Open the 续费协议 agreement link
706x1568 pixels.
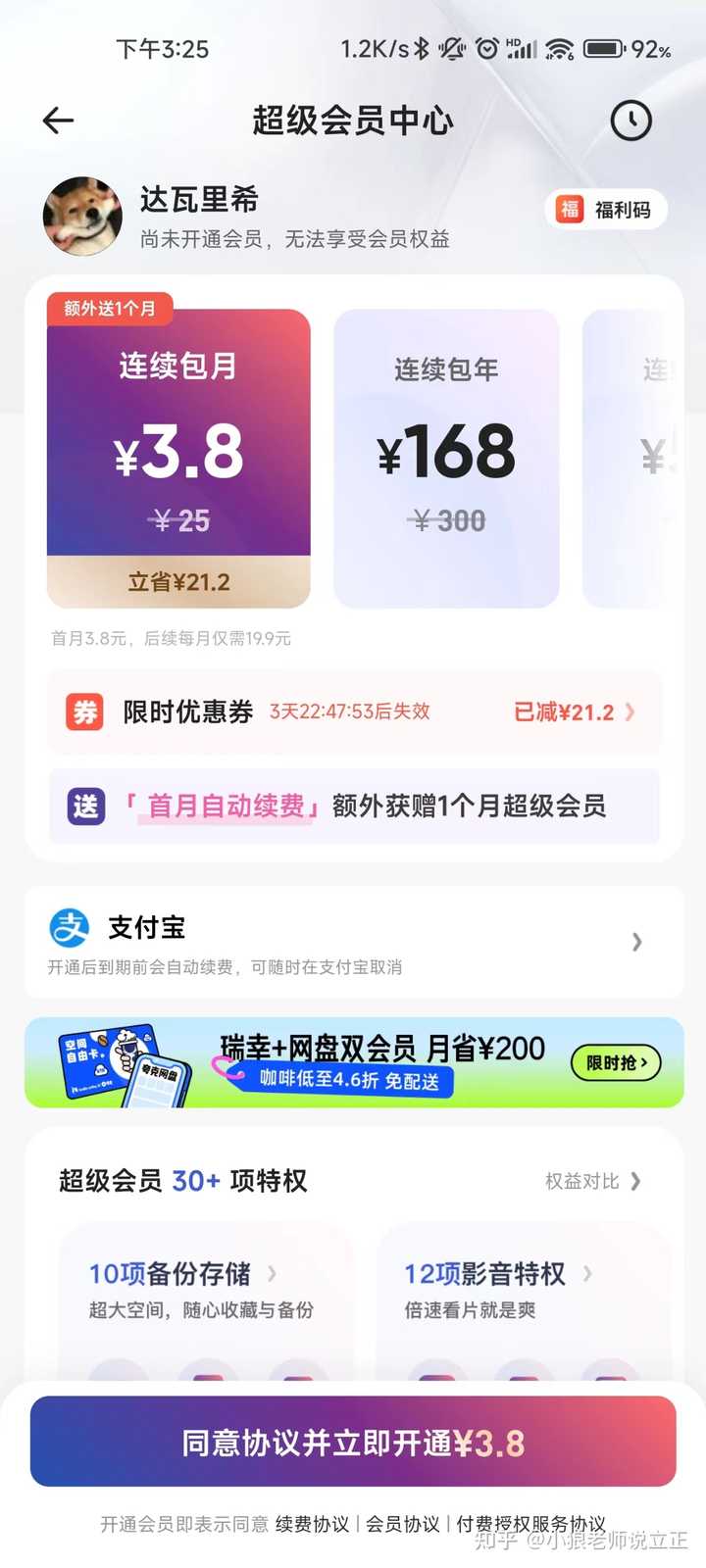coord(310,1525)
